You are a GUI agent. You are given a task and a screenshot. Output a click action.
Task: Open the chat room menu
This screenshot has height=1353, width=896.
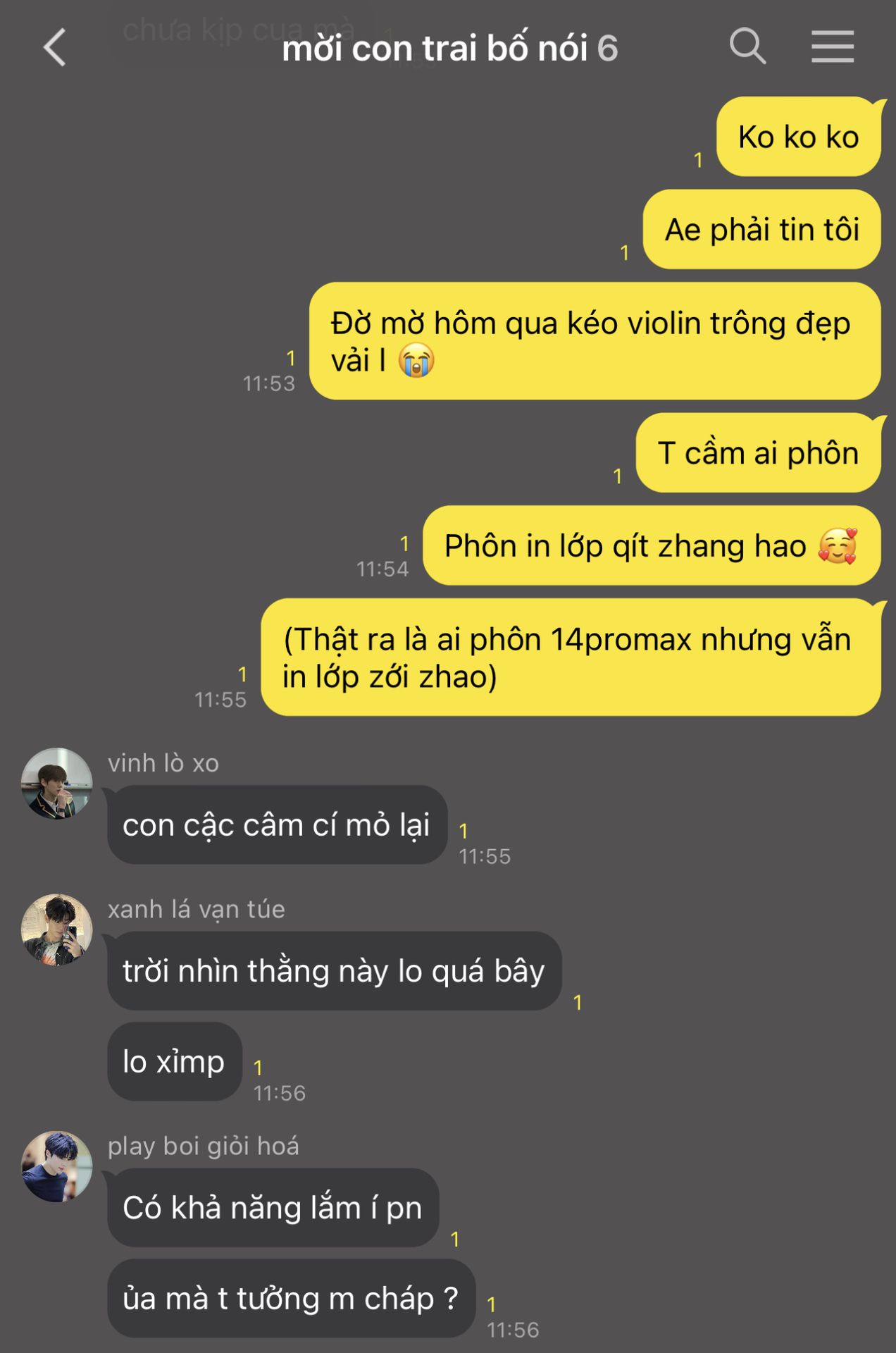[832, 47]
